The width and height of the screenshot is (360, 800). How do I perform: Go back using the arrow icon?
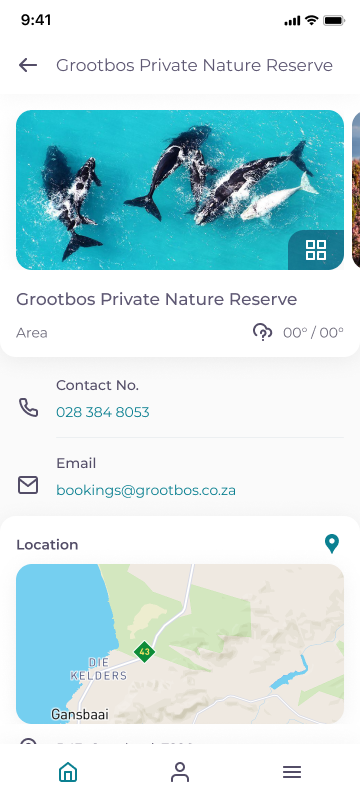click(x=28, y=65)
